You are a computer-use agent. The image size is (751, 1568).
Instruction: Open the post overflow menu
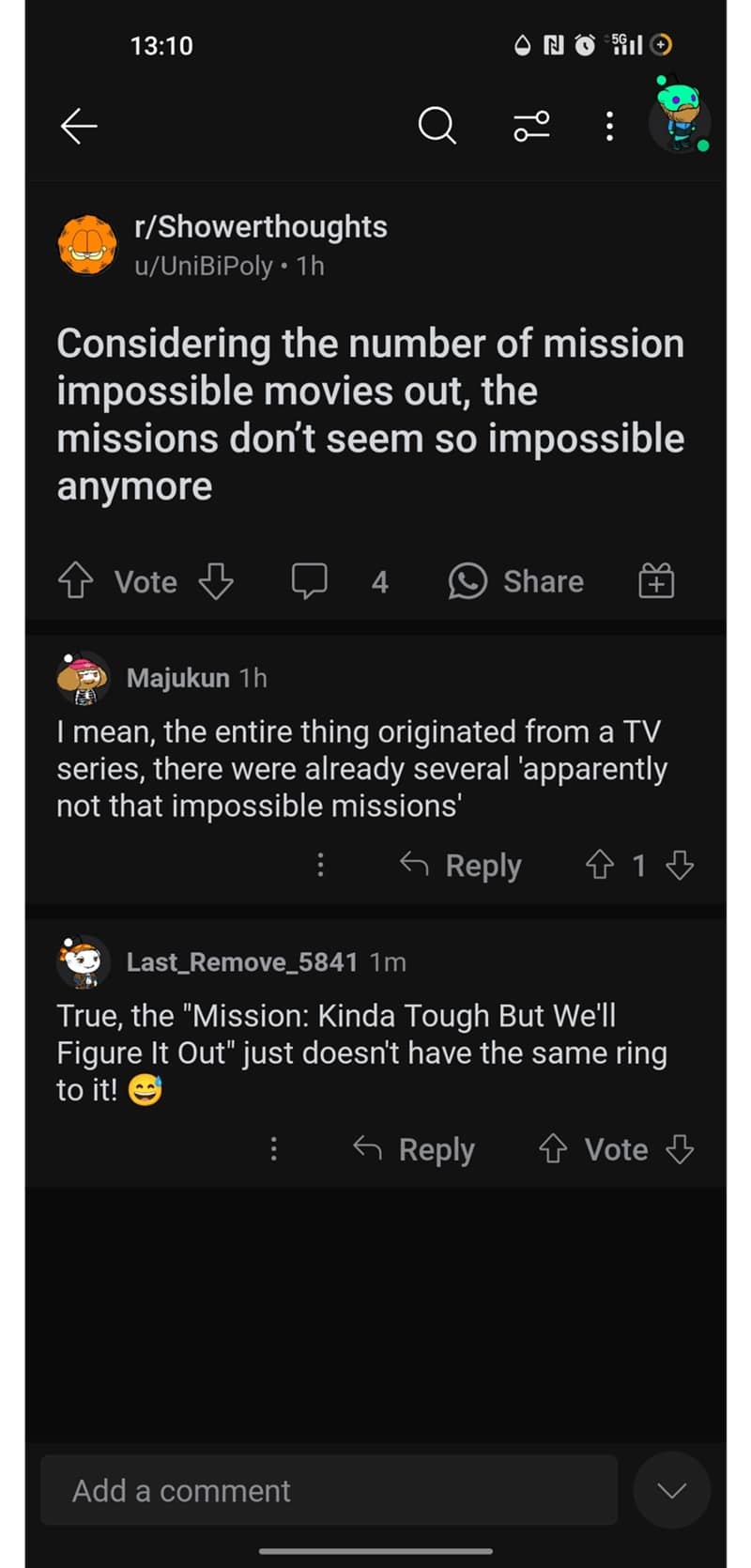[609, 125]
